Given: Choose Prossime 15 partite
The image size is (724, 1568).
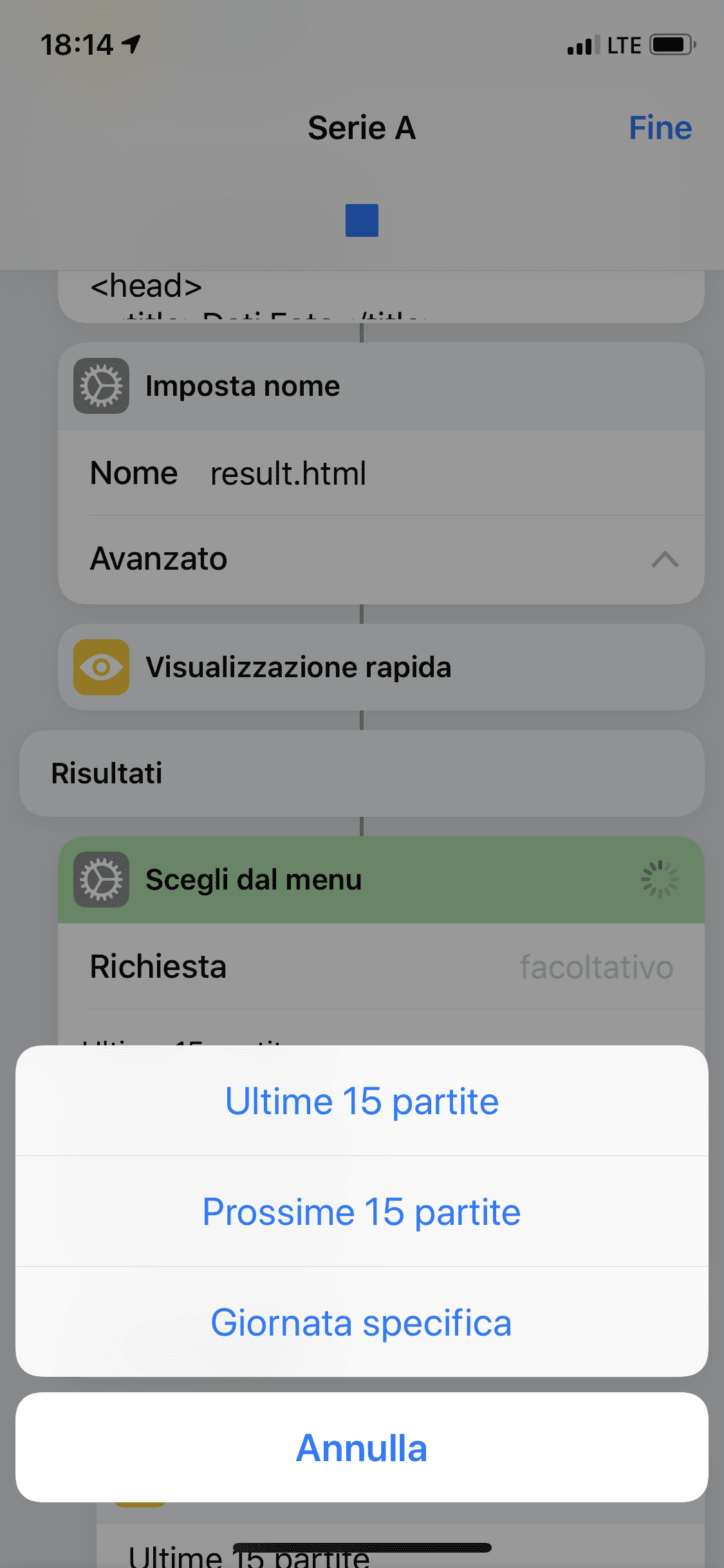Looking at the screenshot, I should click(362, 1211).
